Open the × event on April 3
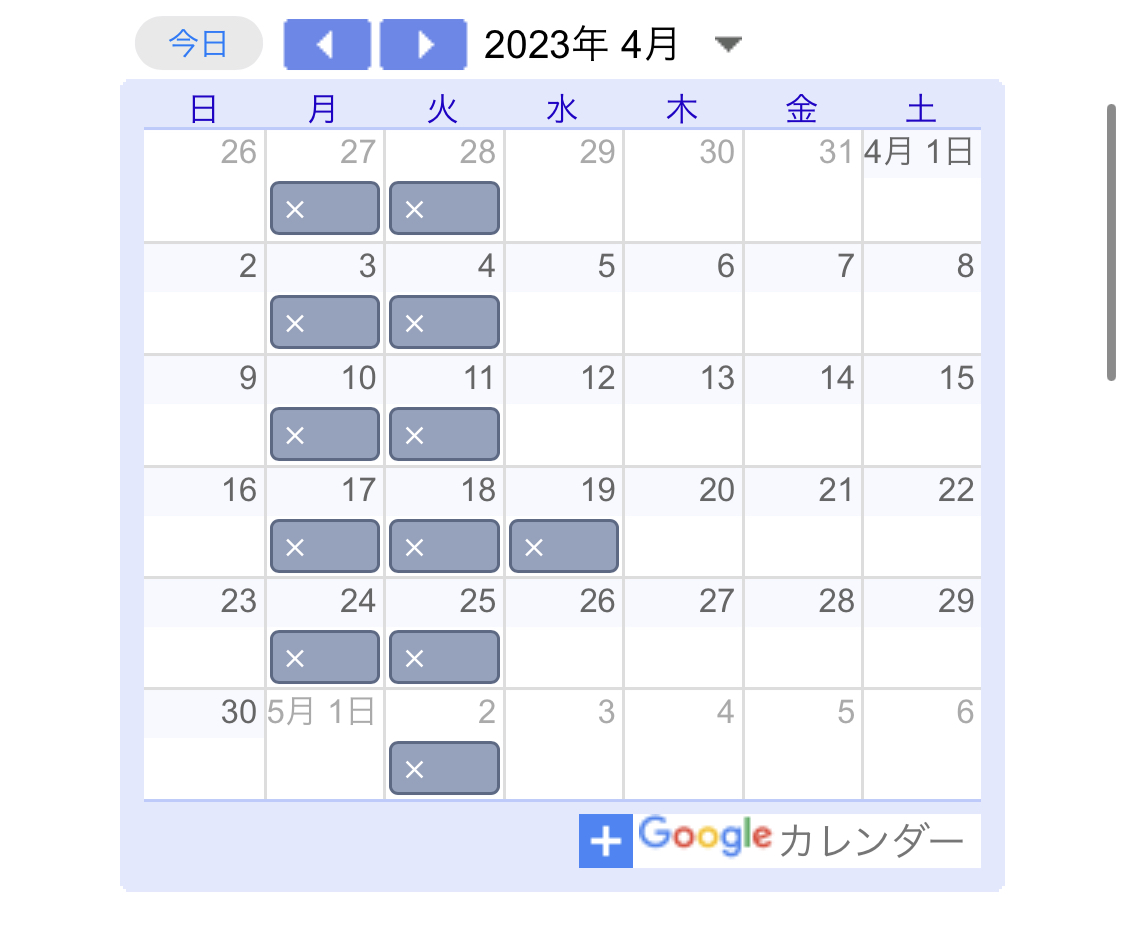The height and width of the screenshot is (931, 1125). [325, 322]
